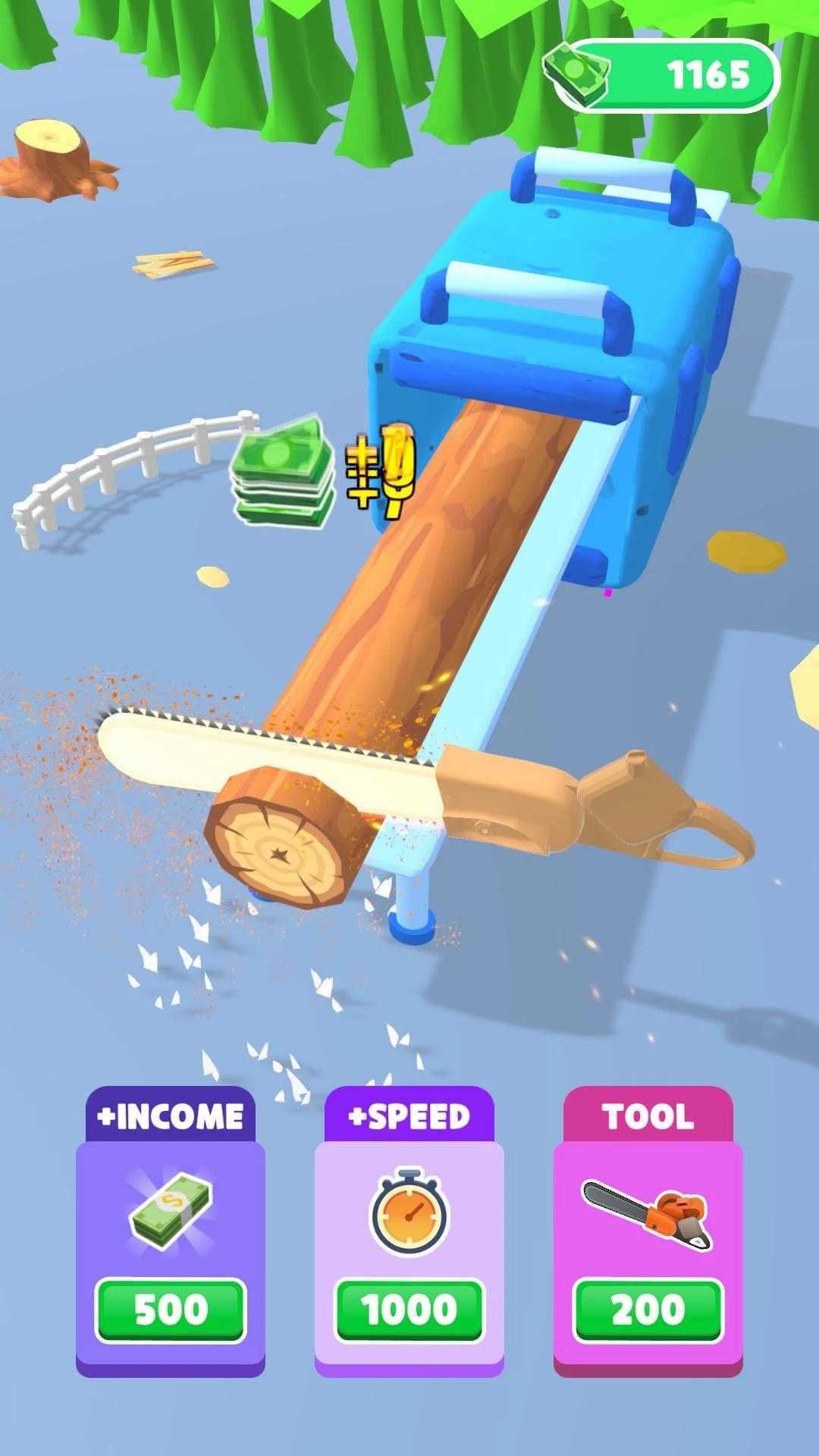This screenshot has height=1456, width=819.
Task: Upgrade the chainsaw tool for 200
Action: pos(648,1310)
